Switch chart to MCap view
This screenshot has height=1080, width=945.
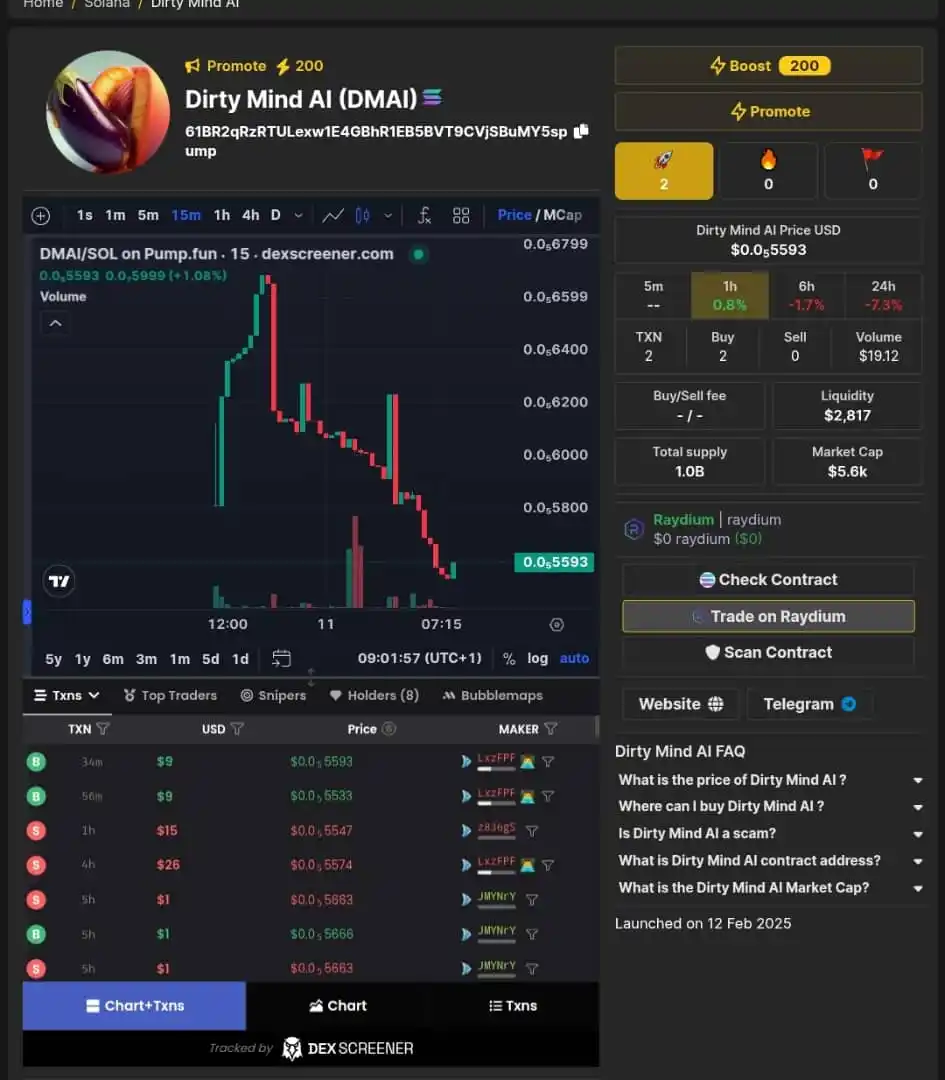pyautogui.click(x=563, y=215)
